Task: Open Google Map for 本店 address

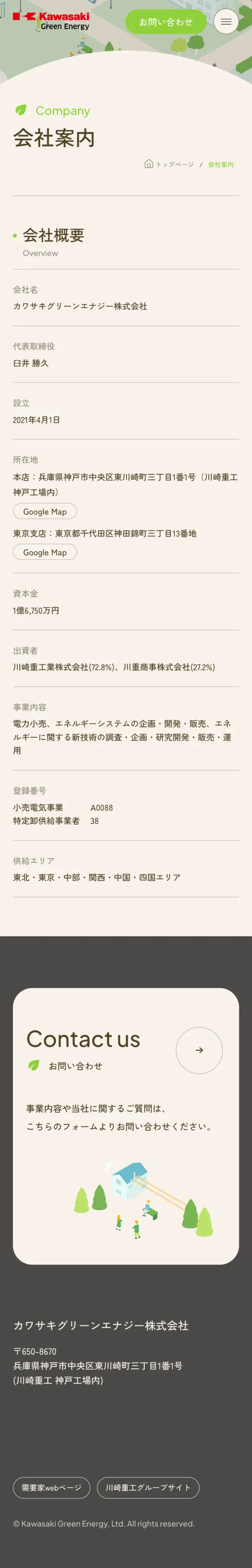Action: tap(45, 511)
